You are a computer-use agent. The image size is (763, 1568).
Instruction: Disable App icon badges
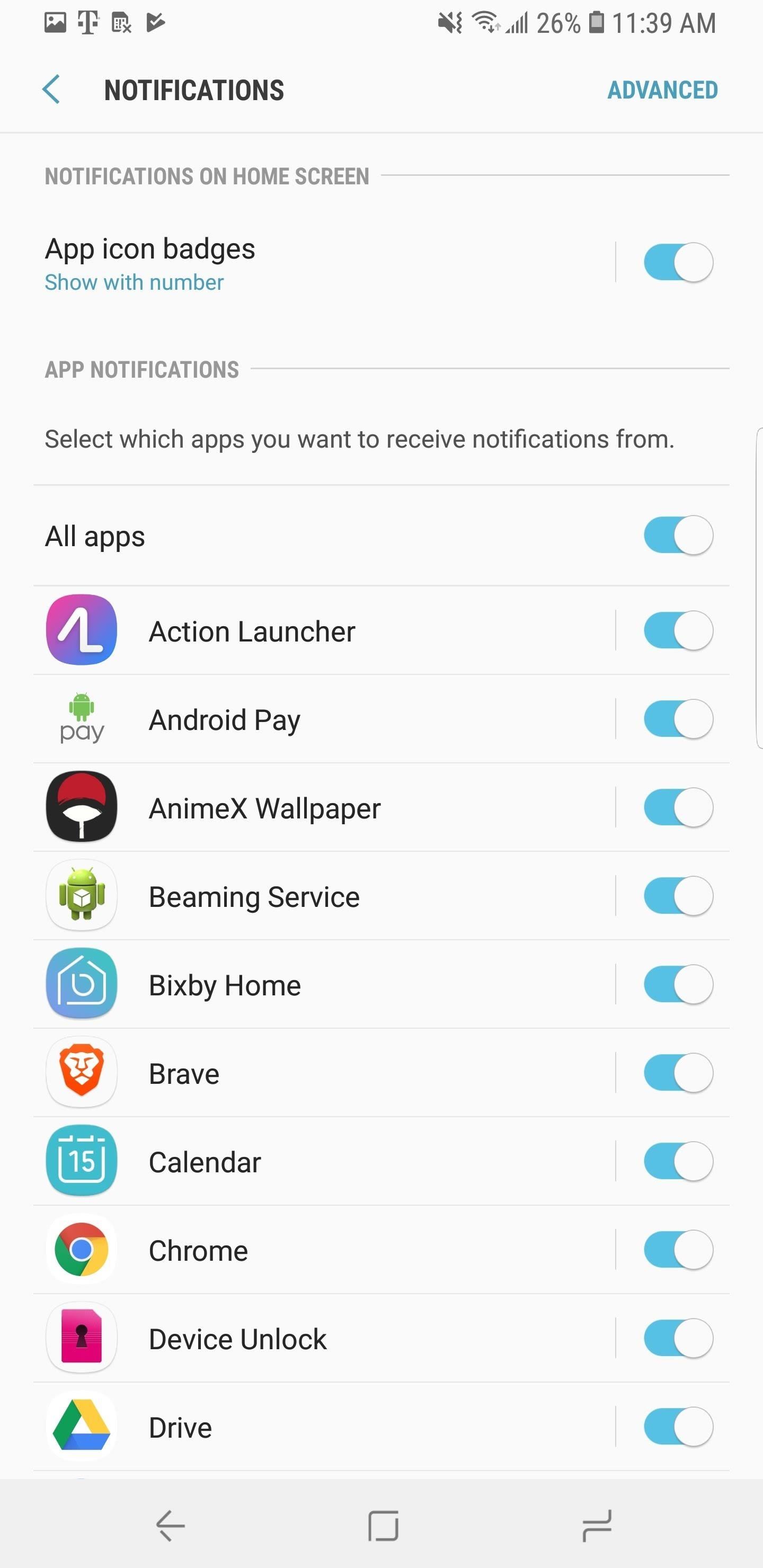678,262
